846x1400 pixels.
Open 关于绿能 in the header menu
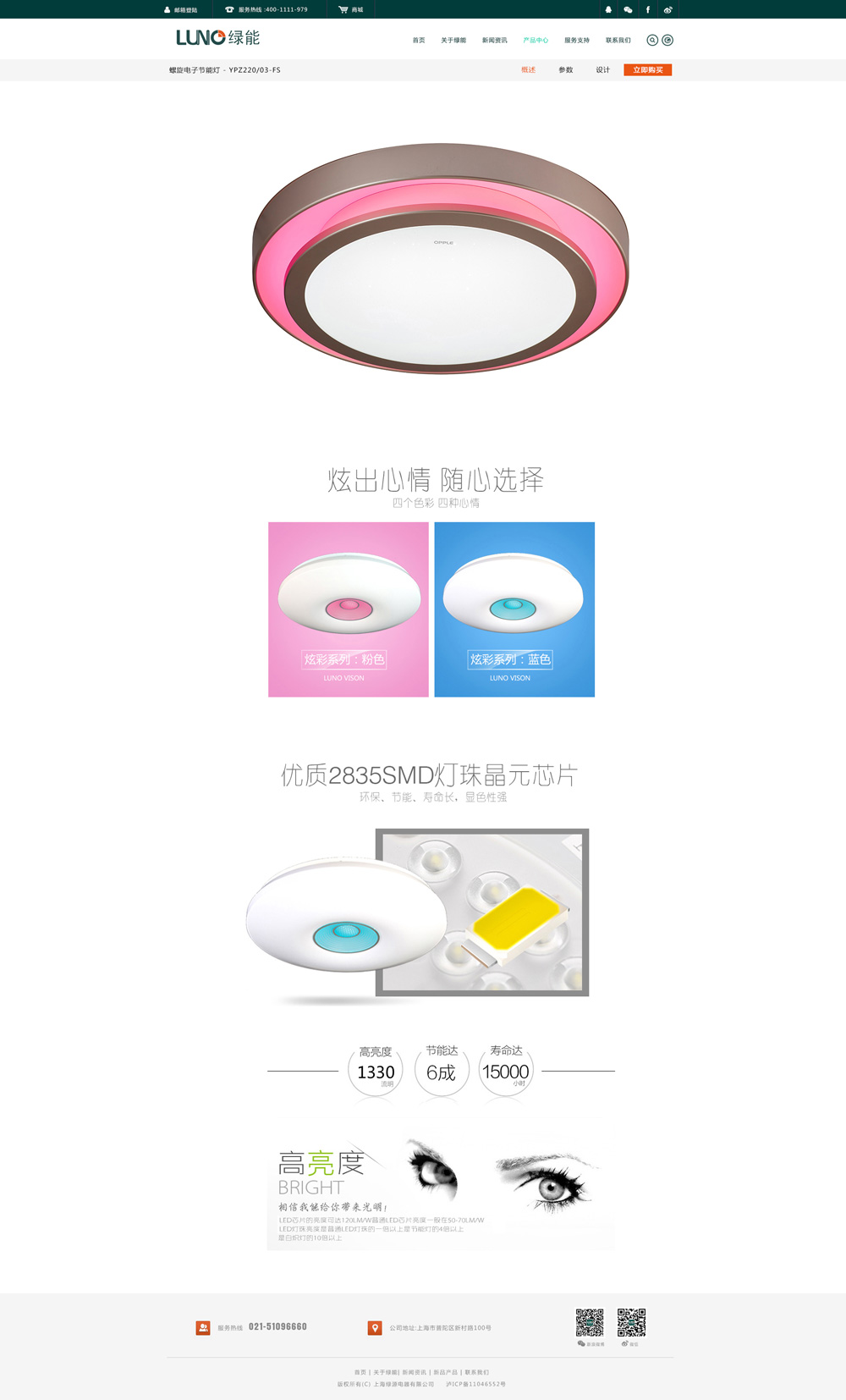click(x=453, y=41)
